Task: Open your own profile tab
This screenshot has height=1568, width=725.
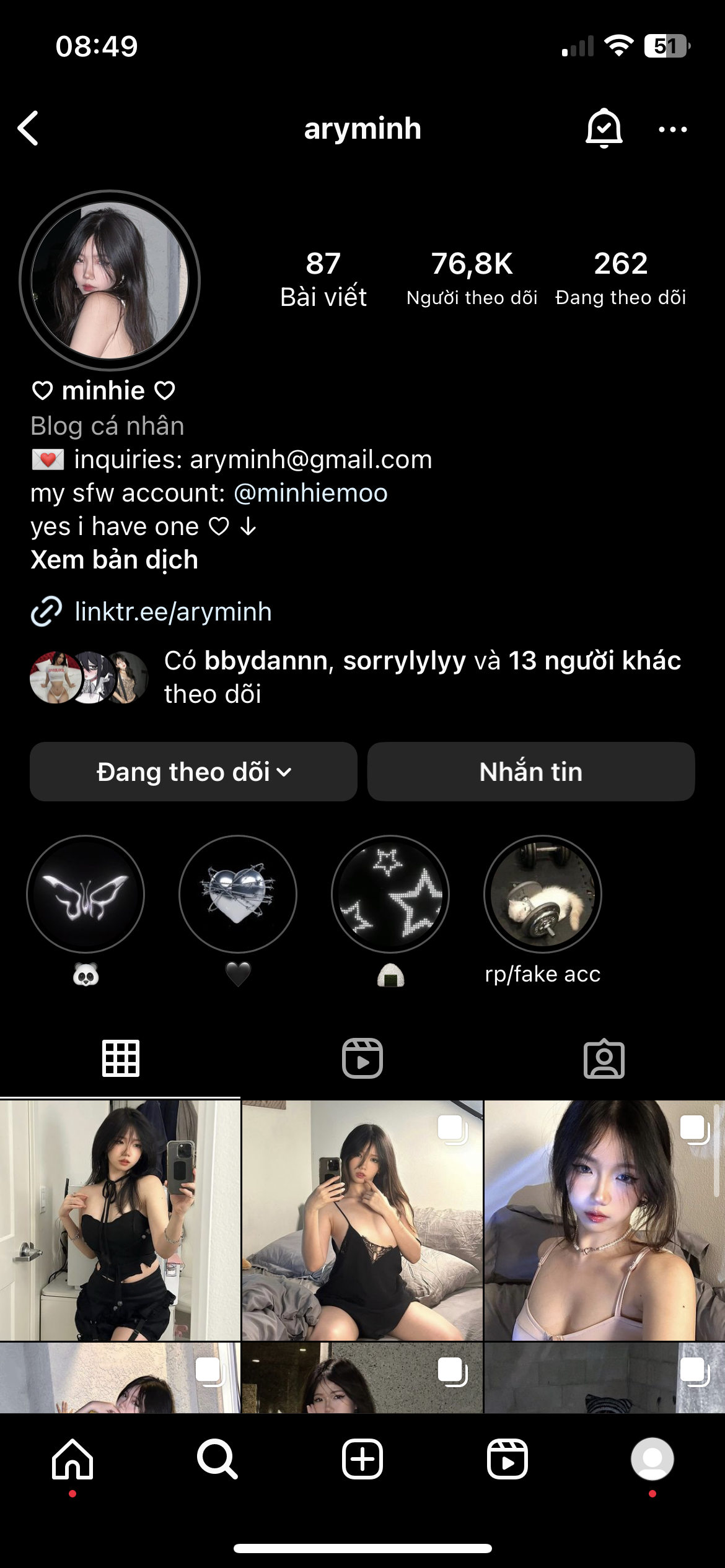Action: coord(652,1459)
